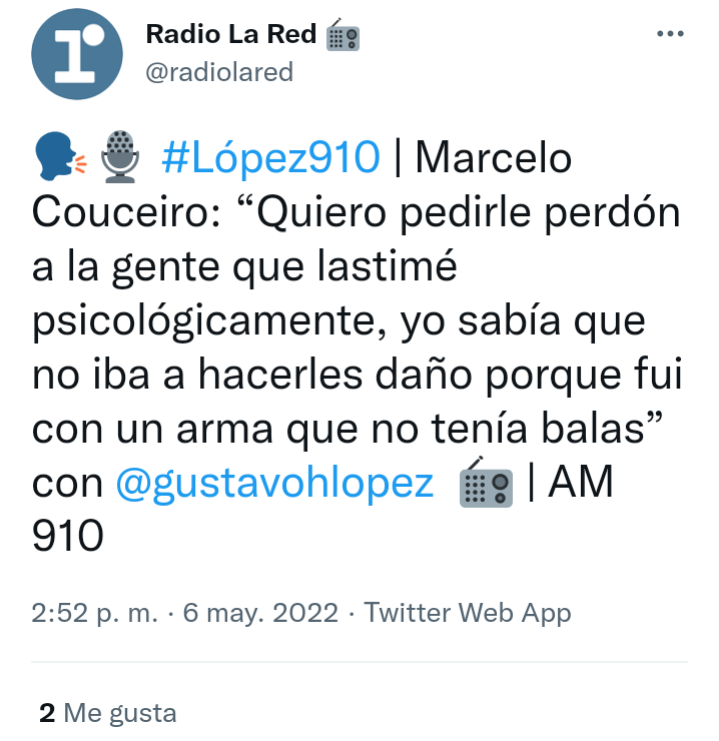Open the Radio La Red account name
Viewport: 719px width, 741px height.
pyautogui.click(x=231, y=34)
